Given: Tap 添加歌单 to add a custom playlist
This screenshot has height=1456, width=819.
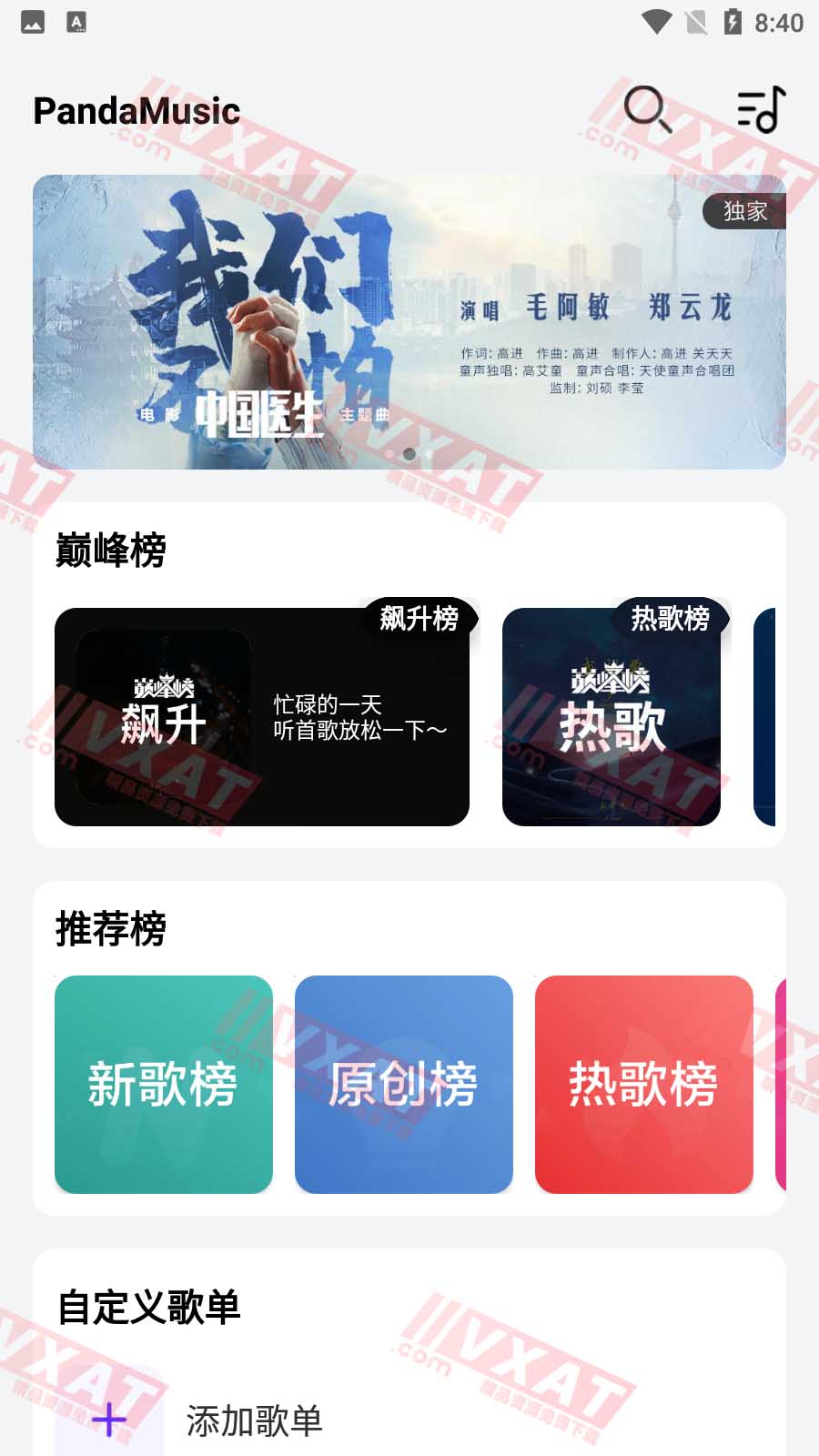Looking at the screenshot, I should click(255, 1421).
